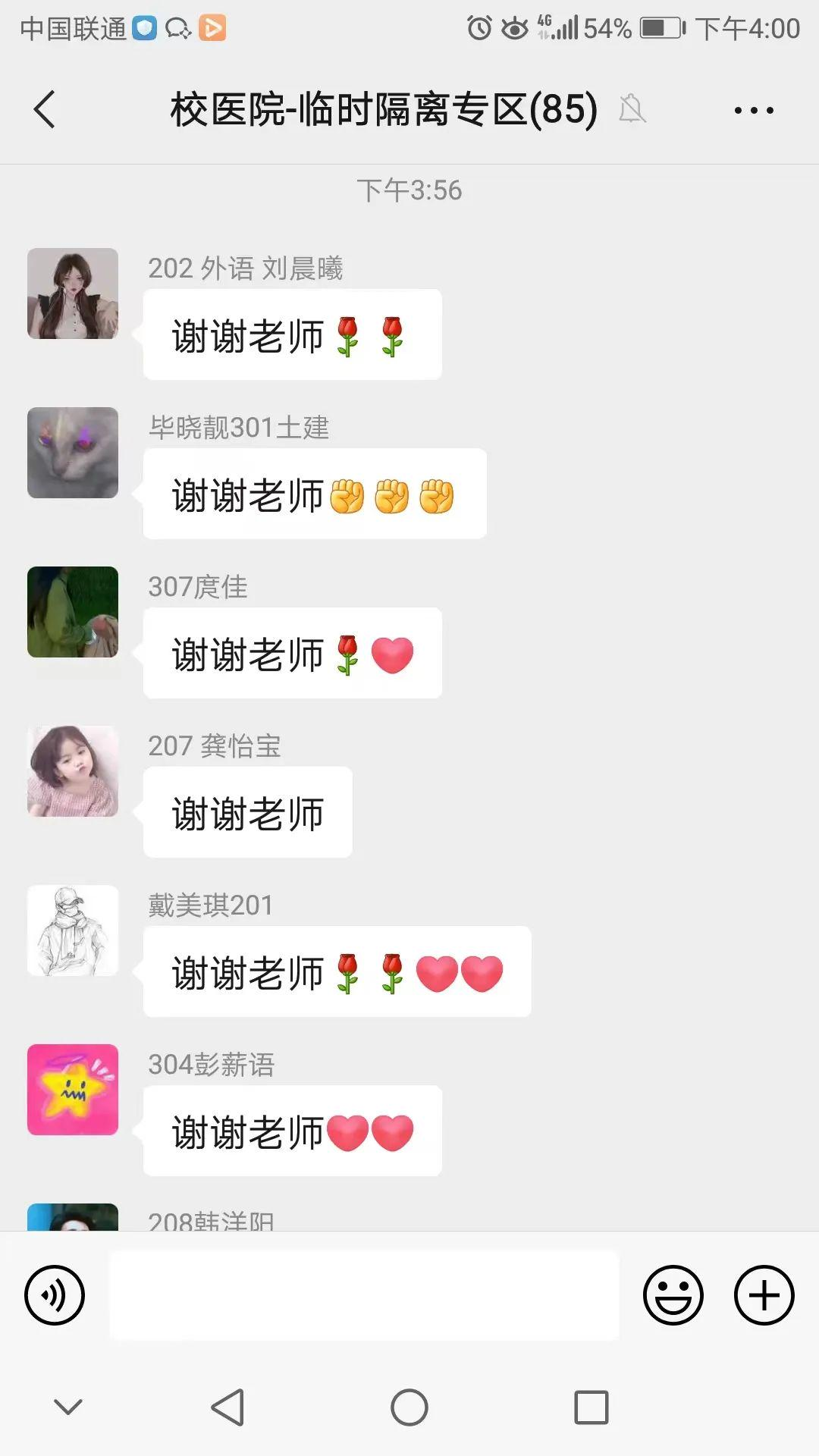Viewport: 819px width, 1456px height.
Task: Tap the message text field
Action: [x=364, y=1294]
